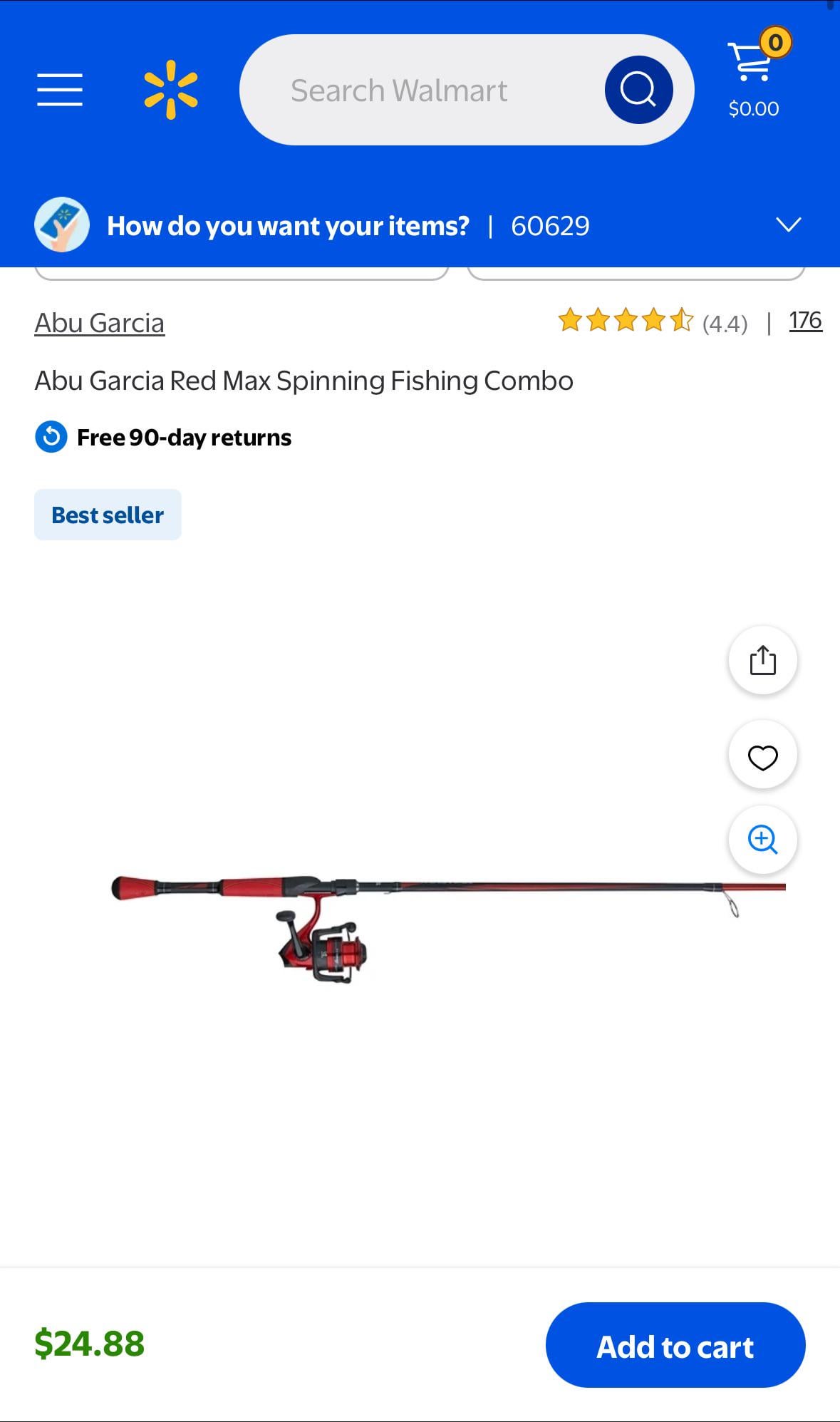The width and height of the screenshot is (840, 1422).
Task: Open the hamburger menu
Action: pos(60,90)
